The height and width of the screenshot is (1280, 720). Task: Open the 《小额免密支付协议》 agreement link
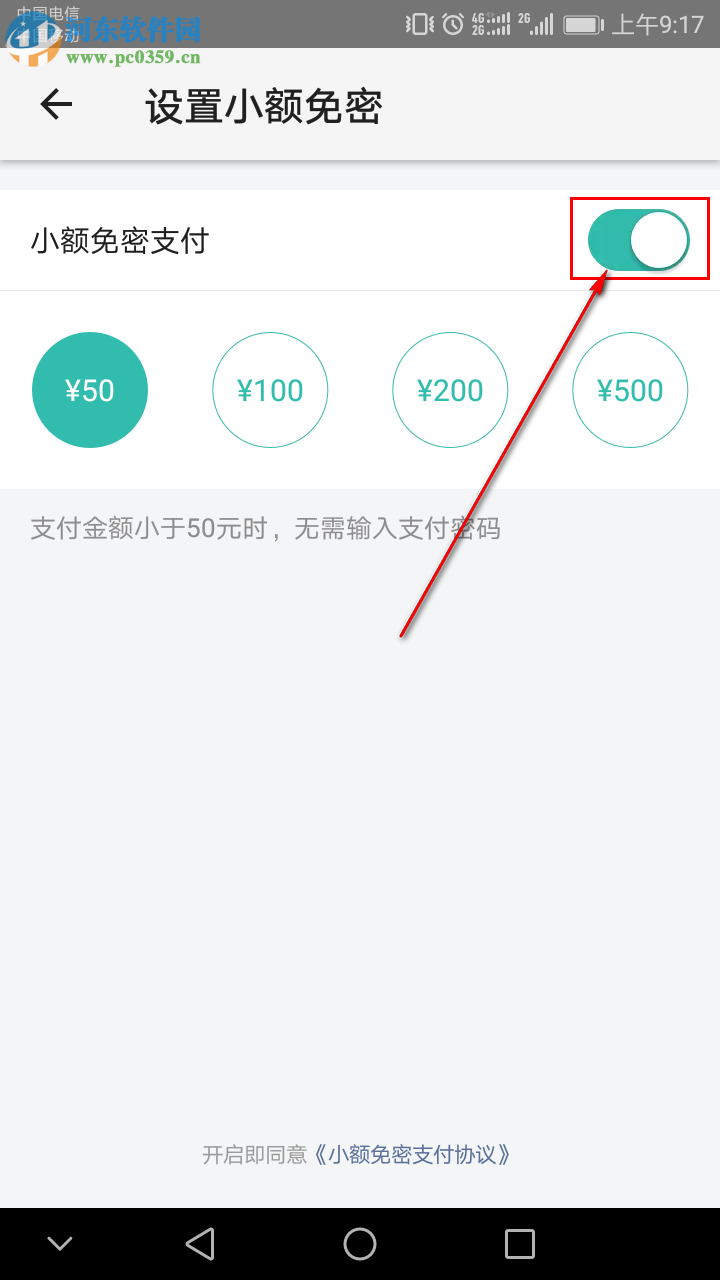pos(413,1155)
